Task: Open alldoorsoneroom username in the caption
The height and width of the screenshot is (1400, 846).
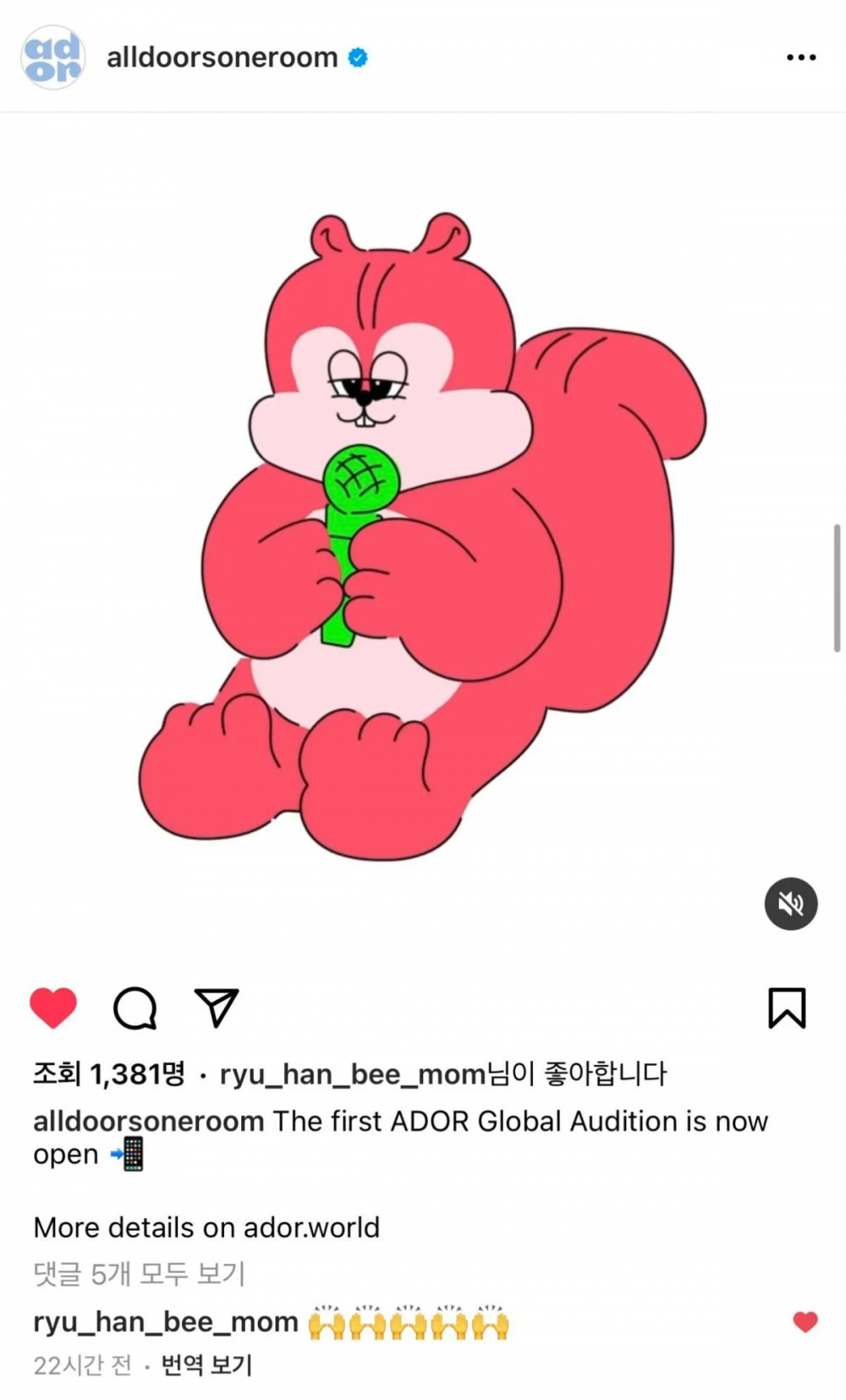Action: 149,1122
